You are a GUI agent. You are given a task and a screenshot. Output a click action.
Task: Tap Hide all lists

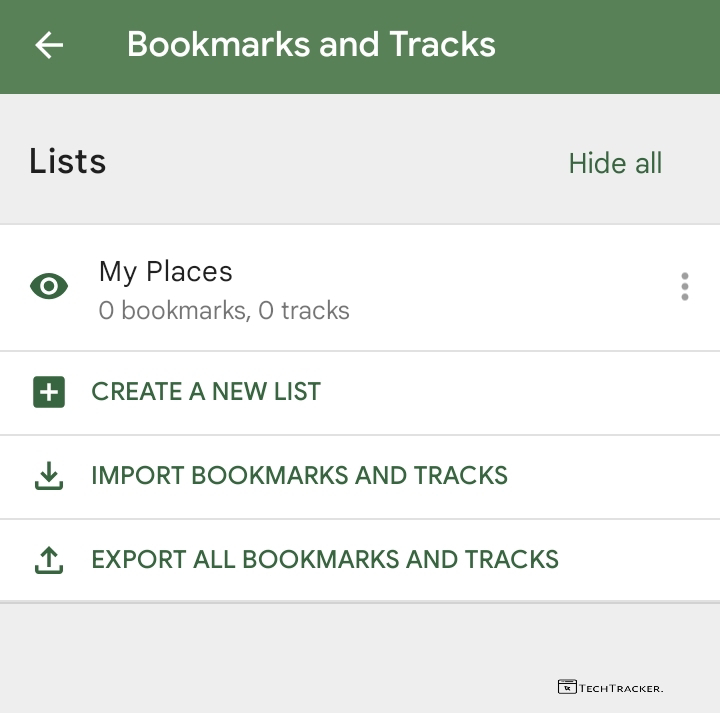tap(615, 163)
